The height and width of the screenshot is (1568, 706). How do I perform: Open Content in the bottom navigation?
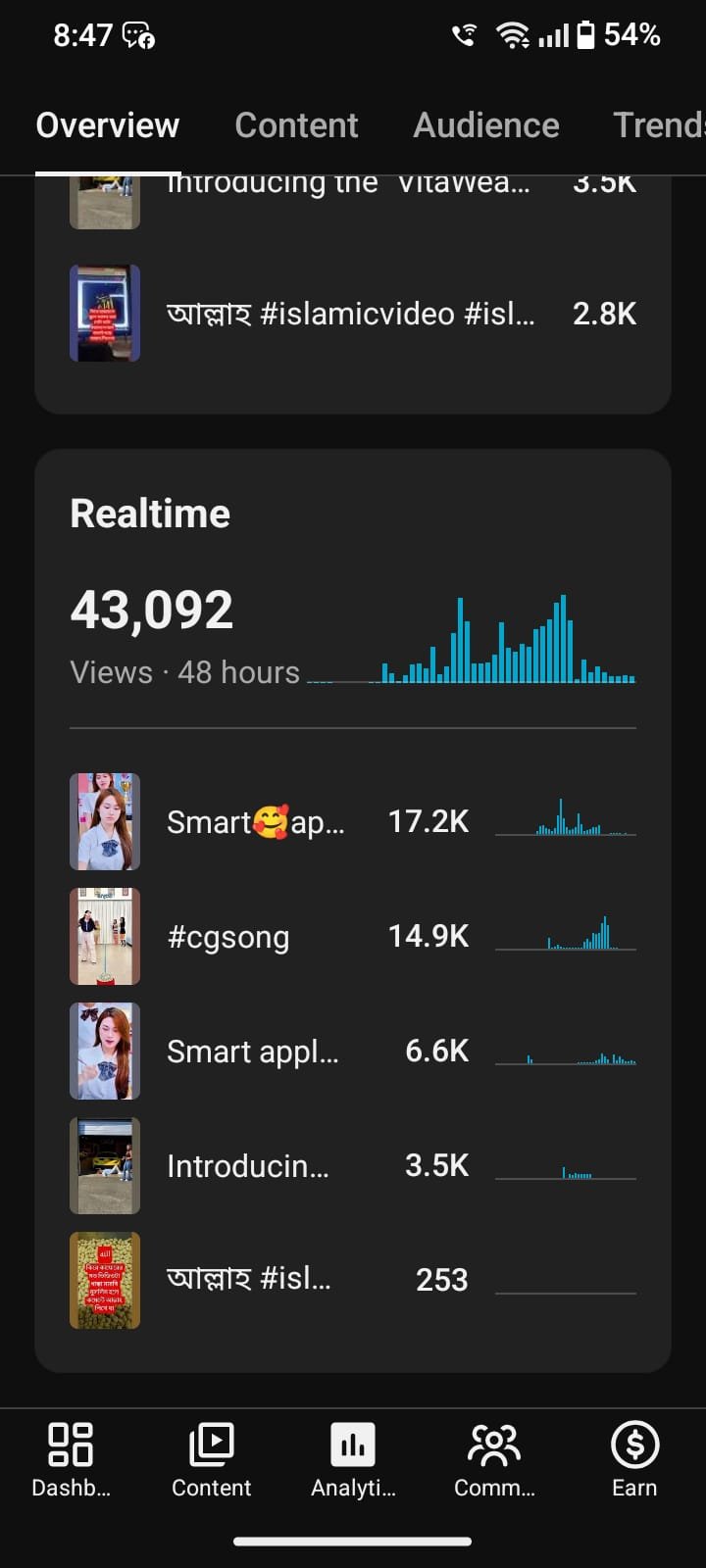coord(212,1460)
